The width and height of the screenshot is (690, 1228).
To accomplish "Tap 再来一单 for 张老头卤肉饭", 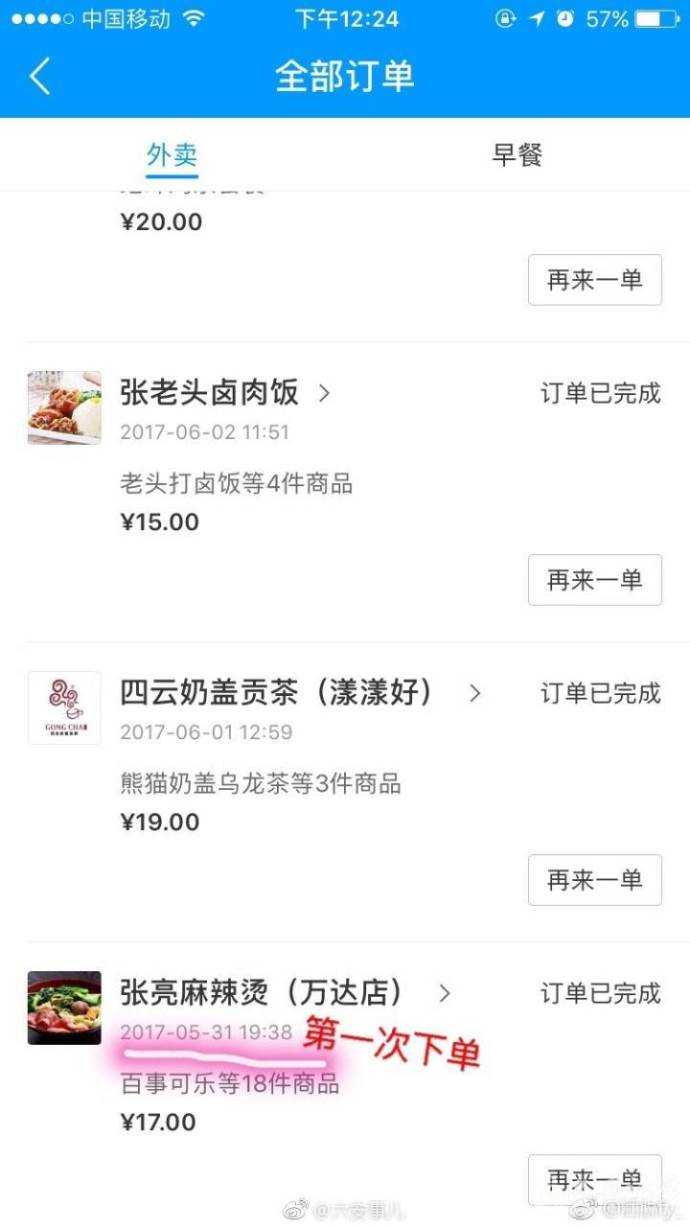I will [x=594, y=580].
